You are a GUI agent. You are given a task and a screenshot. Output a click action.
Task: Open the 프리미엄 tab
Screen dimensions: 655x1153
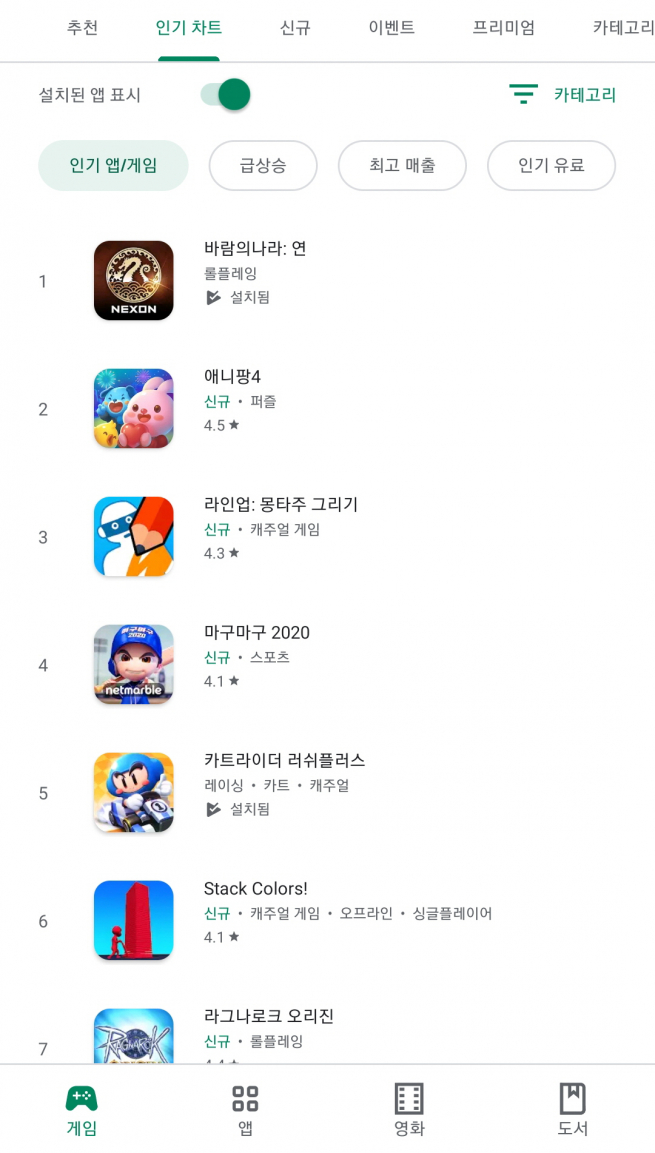tap(503, 28)
